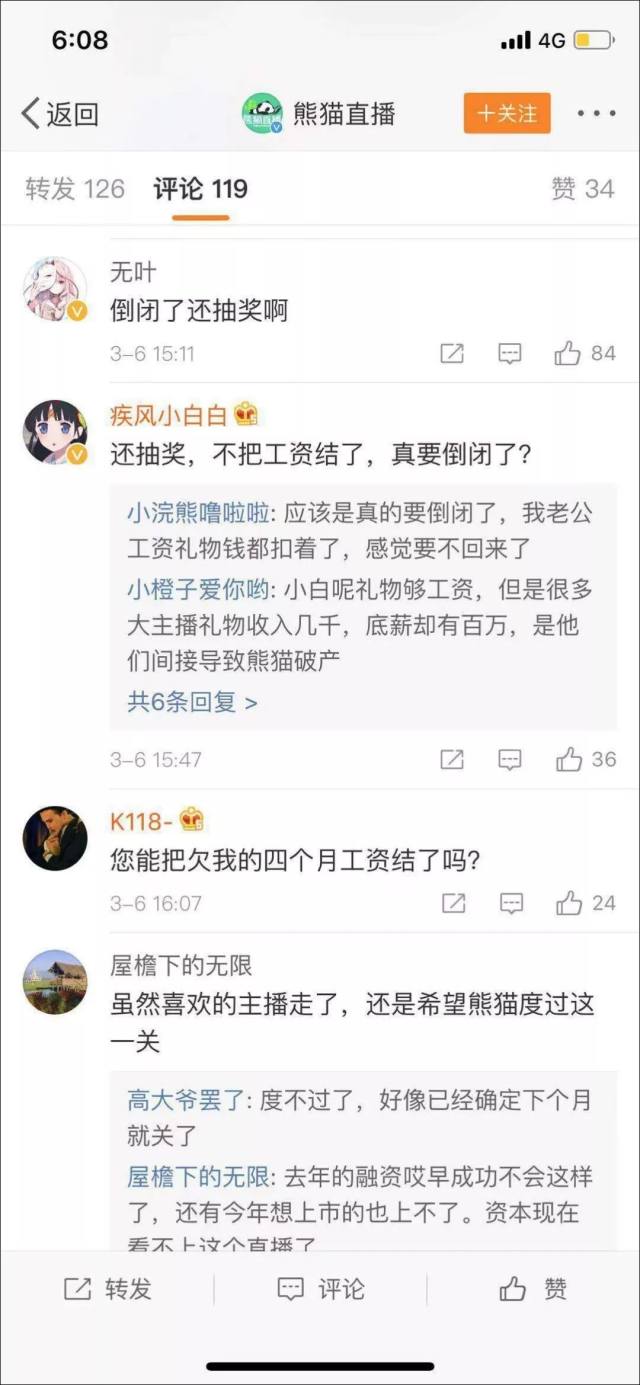Reply to 疾风小白白's comment
The image size is (640, 1385).
coord(510,759)
